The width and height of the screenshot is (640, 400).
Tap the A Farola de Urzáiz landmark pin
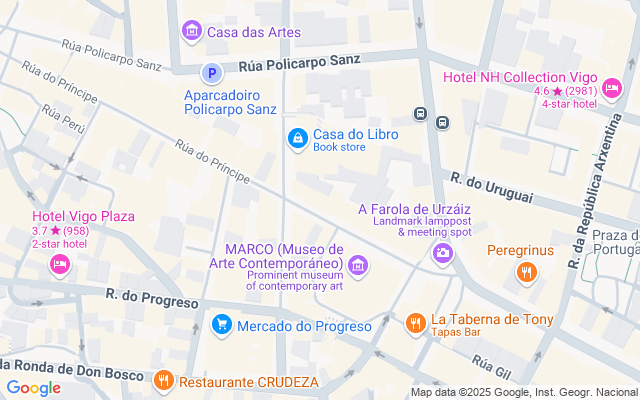click(442, 253)
